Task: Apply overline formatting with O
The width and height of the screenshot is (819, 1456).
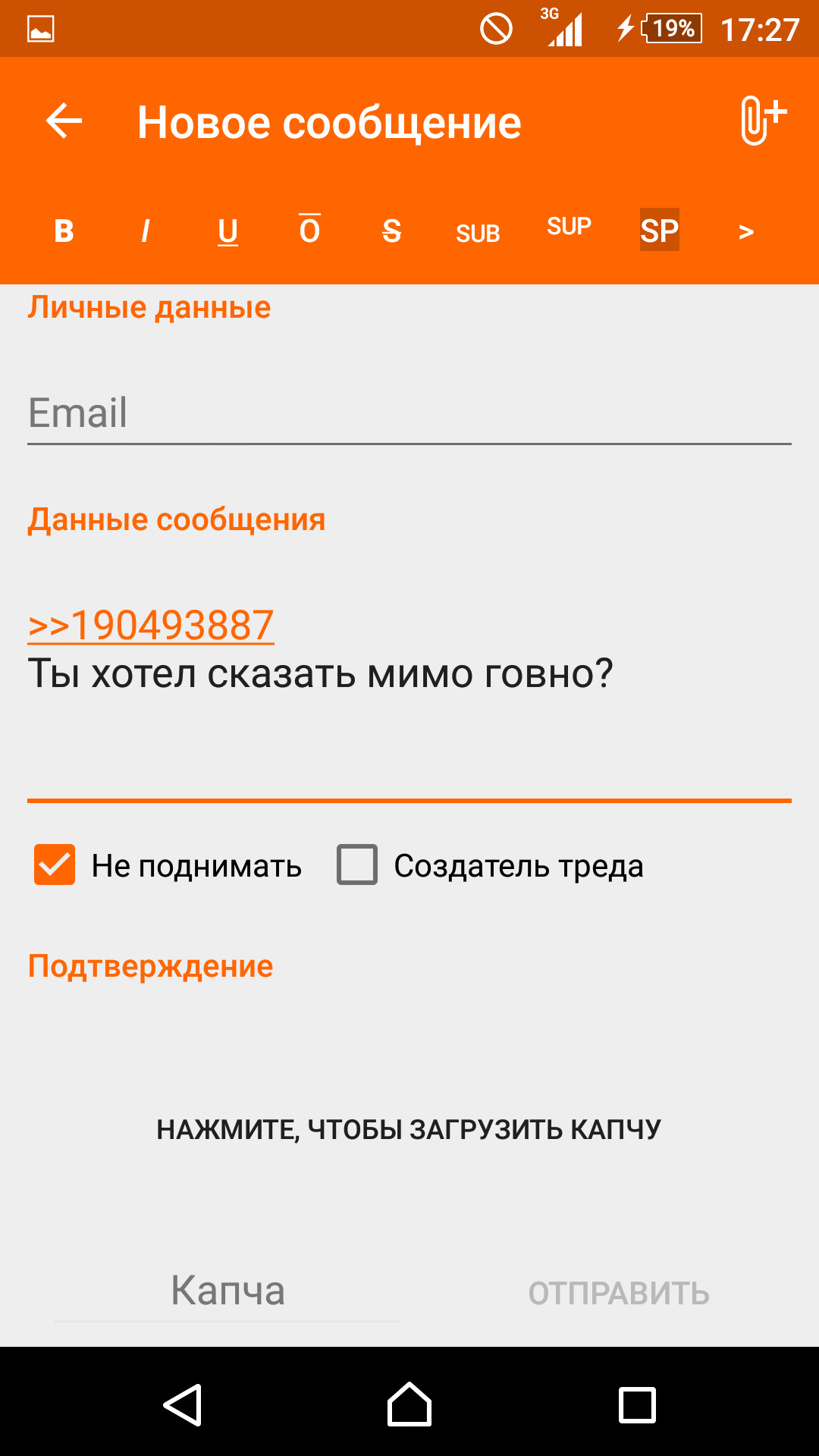Action: [x=309, y=229]
